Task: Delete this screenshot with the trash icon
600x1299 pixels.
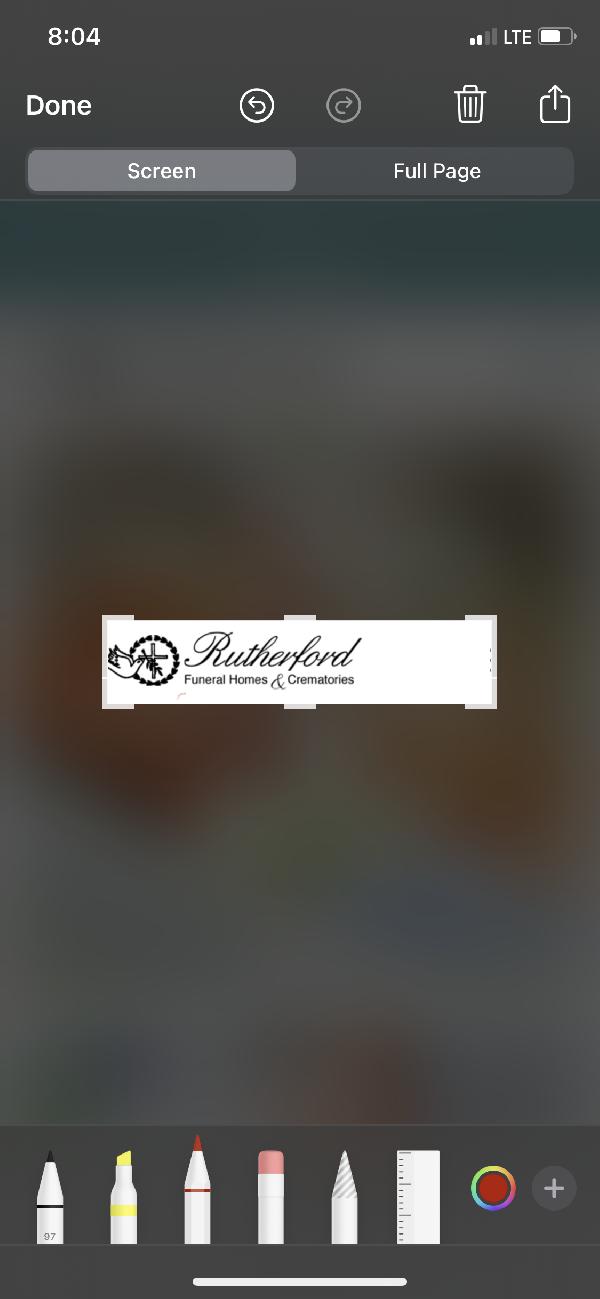Action: [470, 104]
